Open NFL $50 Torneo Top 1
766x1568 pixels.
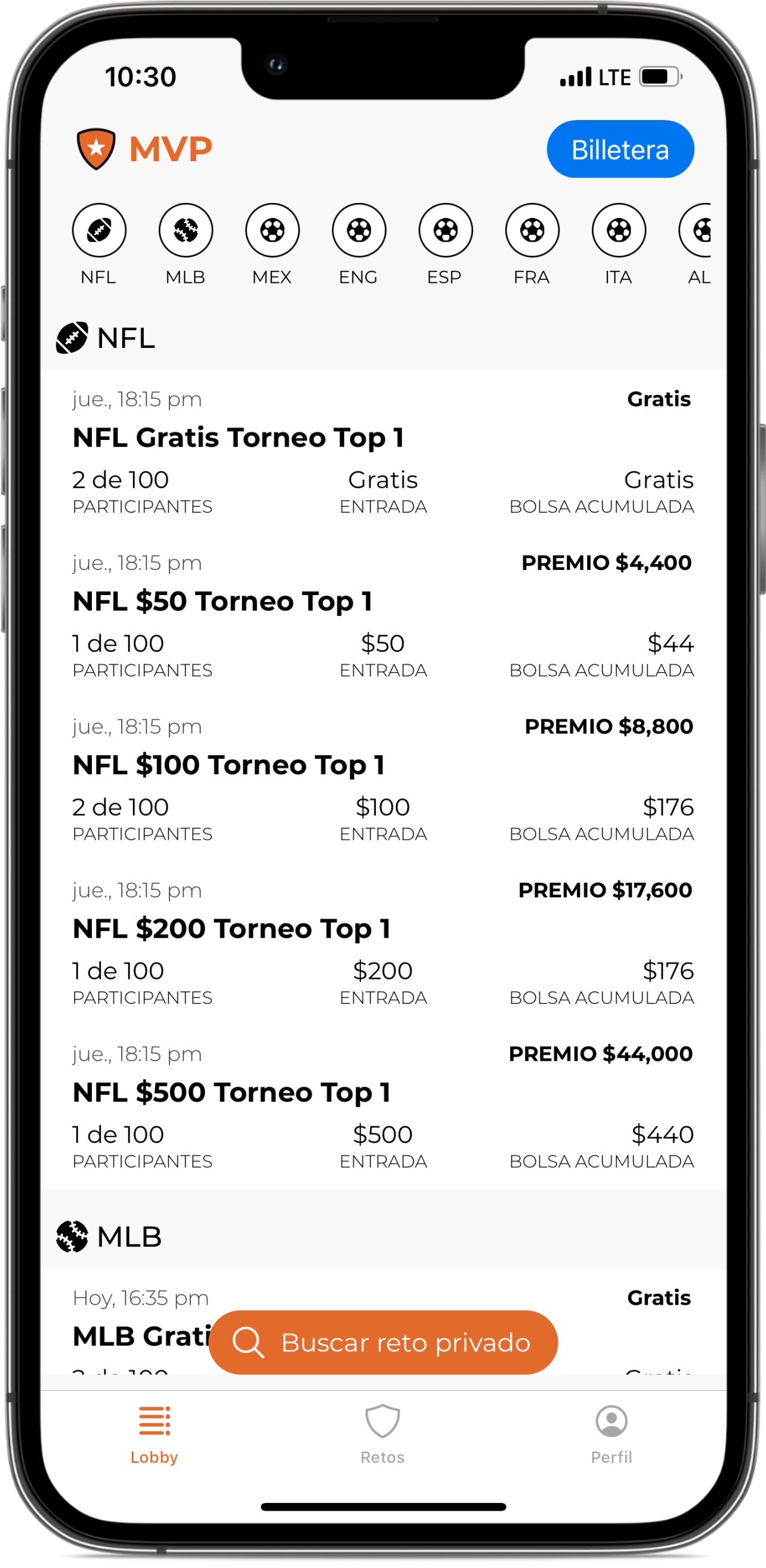(222, 602)
